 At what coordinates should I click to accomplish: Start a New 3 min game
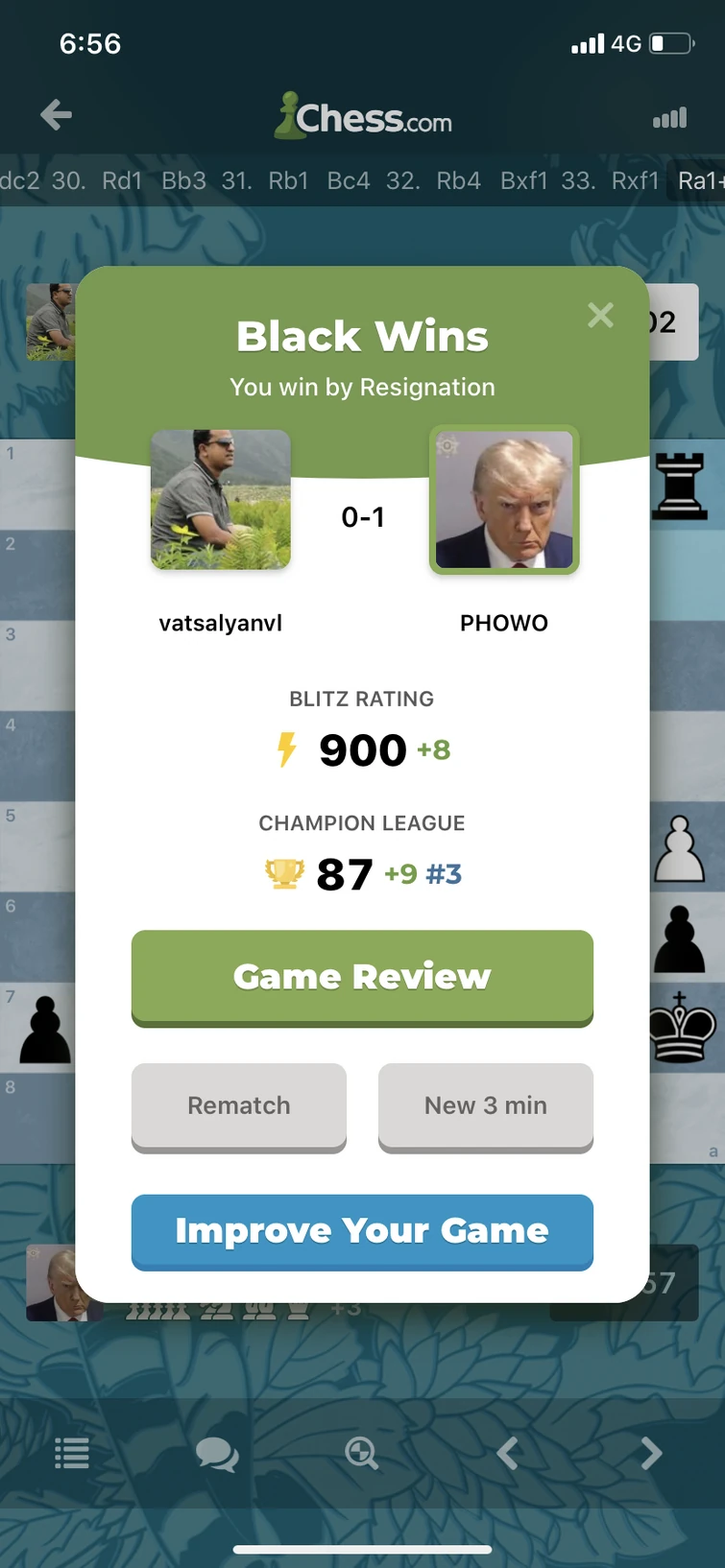click(485, 1105)
